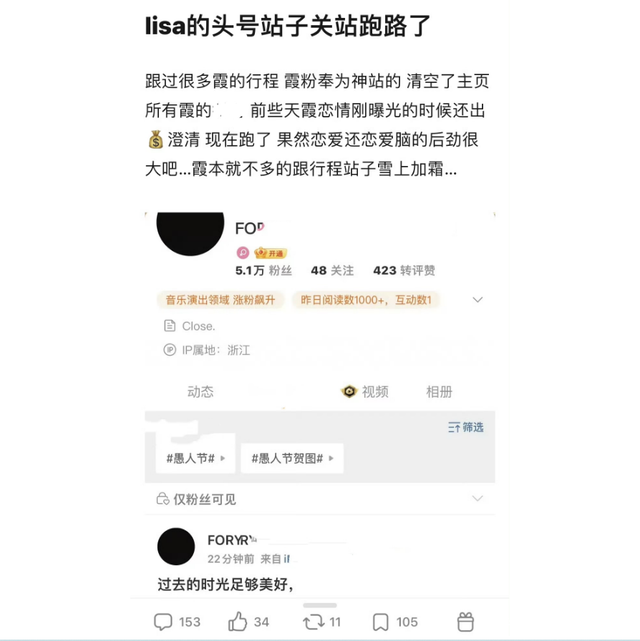The height and width of the screenshot is (641, 640).
Task: Open the embedded Weibo profile screenshot image
Action: pos(320,400)
